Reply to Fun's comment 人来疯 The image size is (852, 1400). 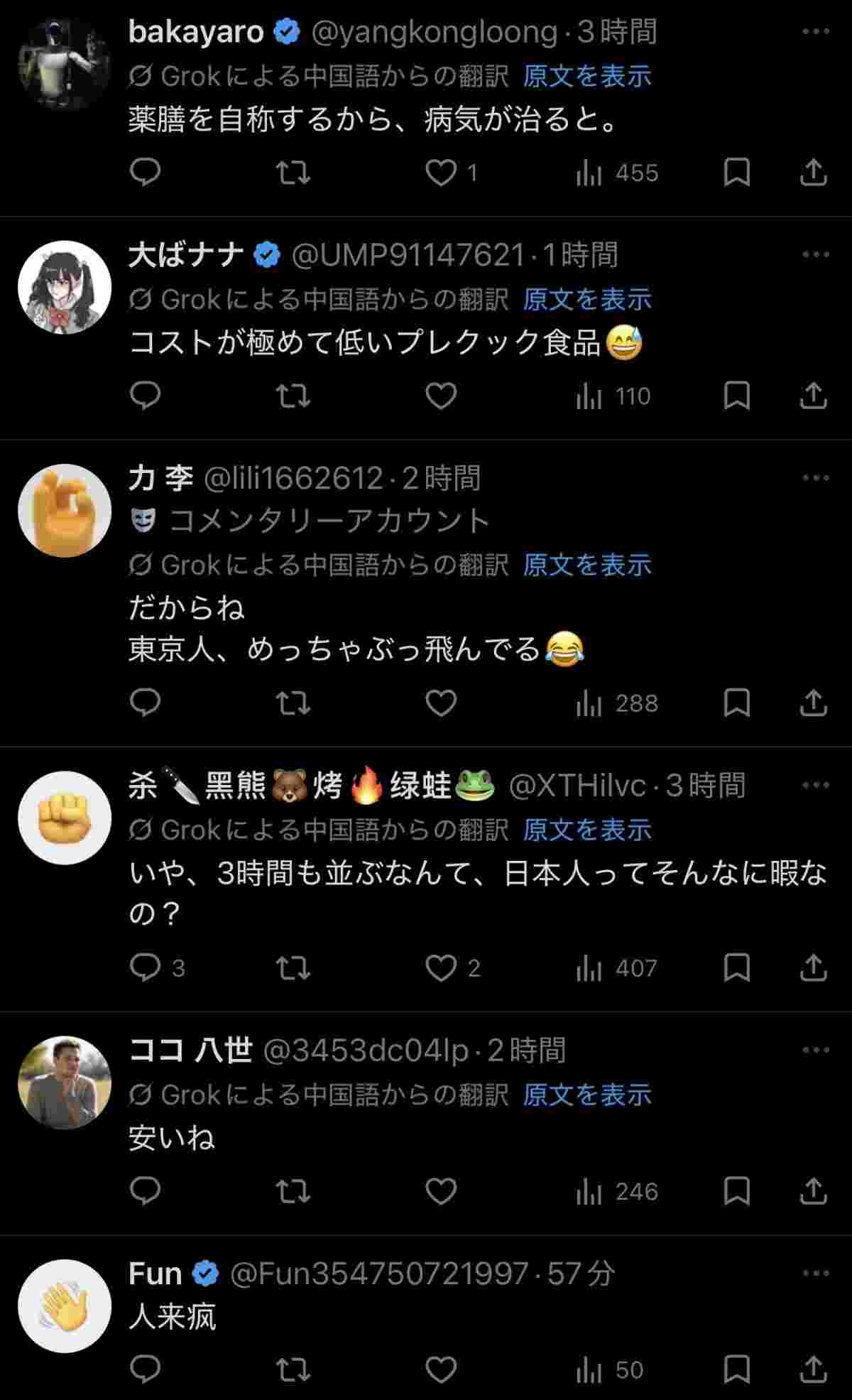[146, 1369]
